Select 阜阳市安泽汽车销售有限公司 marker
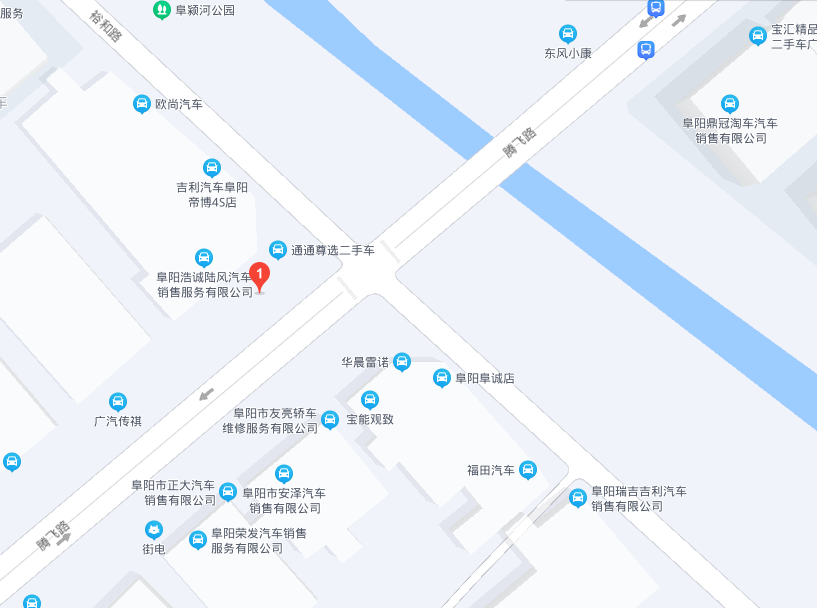The image size is (817, 608). click(x=284, y=474)
